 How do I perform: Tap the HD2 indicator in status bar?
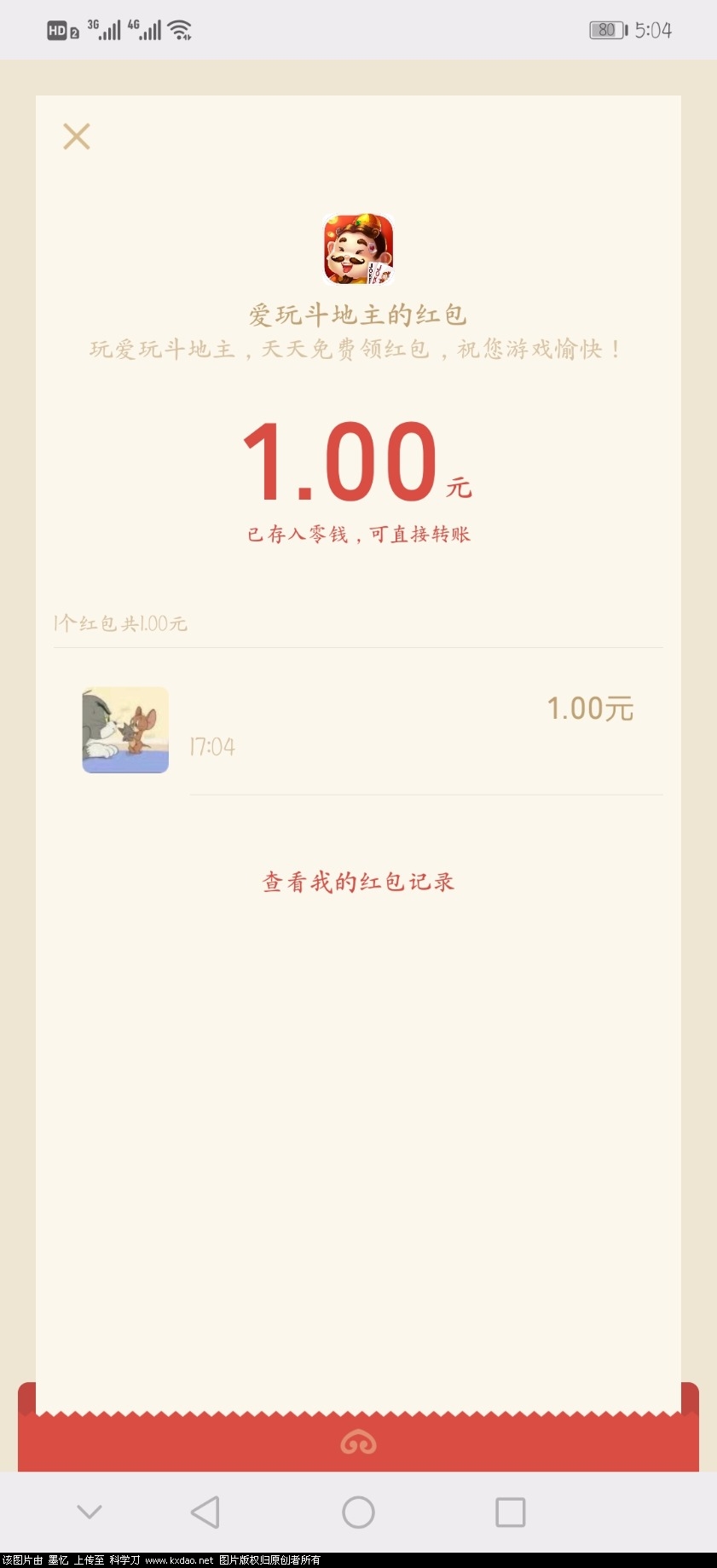[x=61, y=29]
